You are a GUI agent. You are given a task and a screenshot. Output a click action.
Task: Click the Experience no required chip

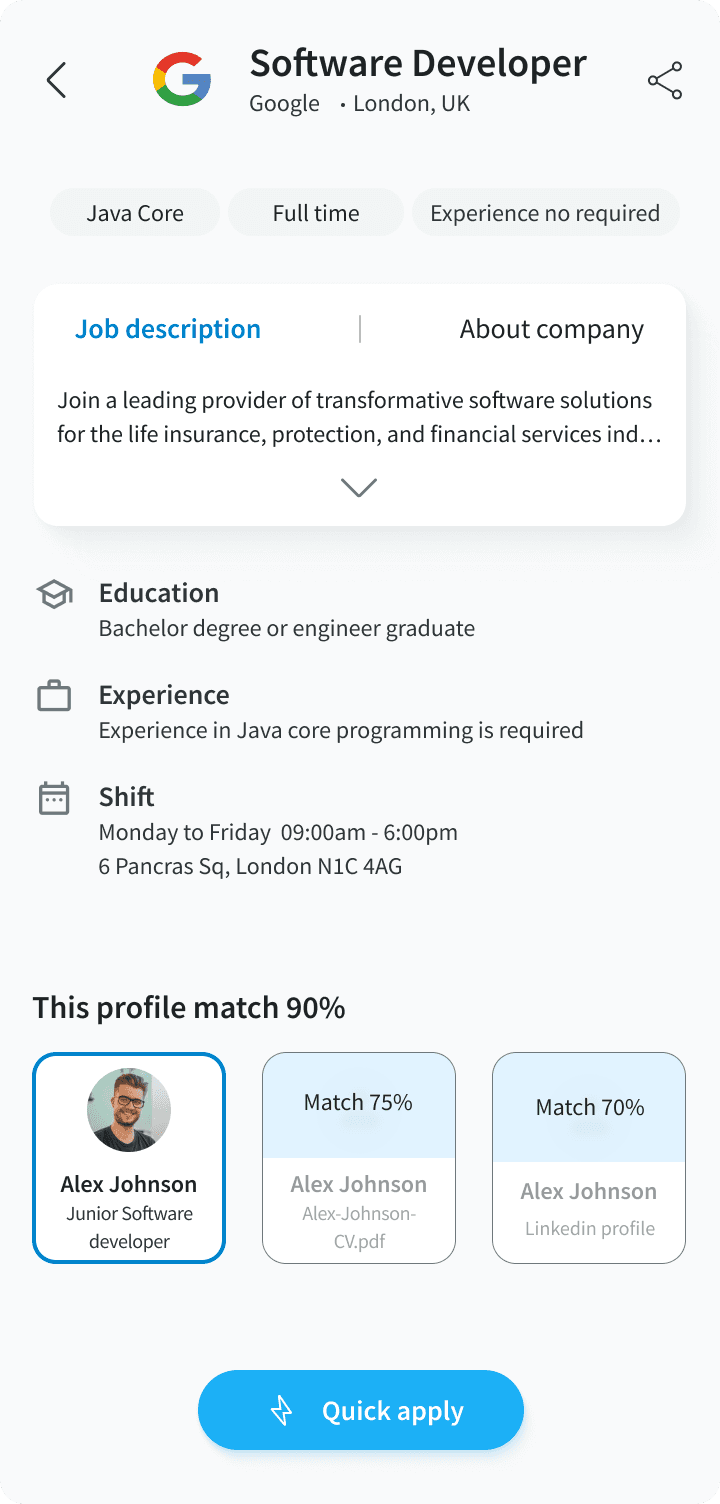(545, 212)
